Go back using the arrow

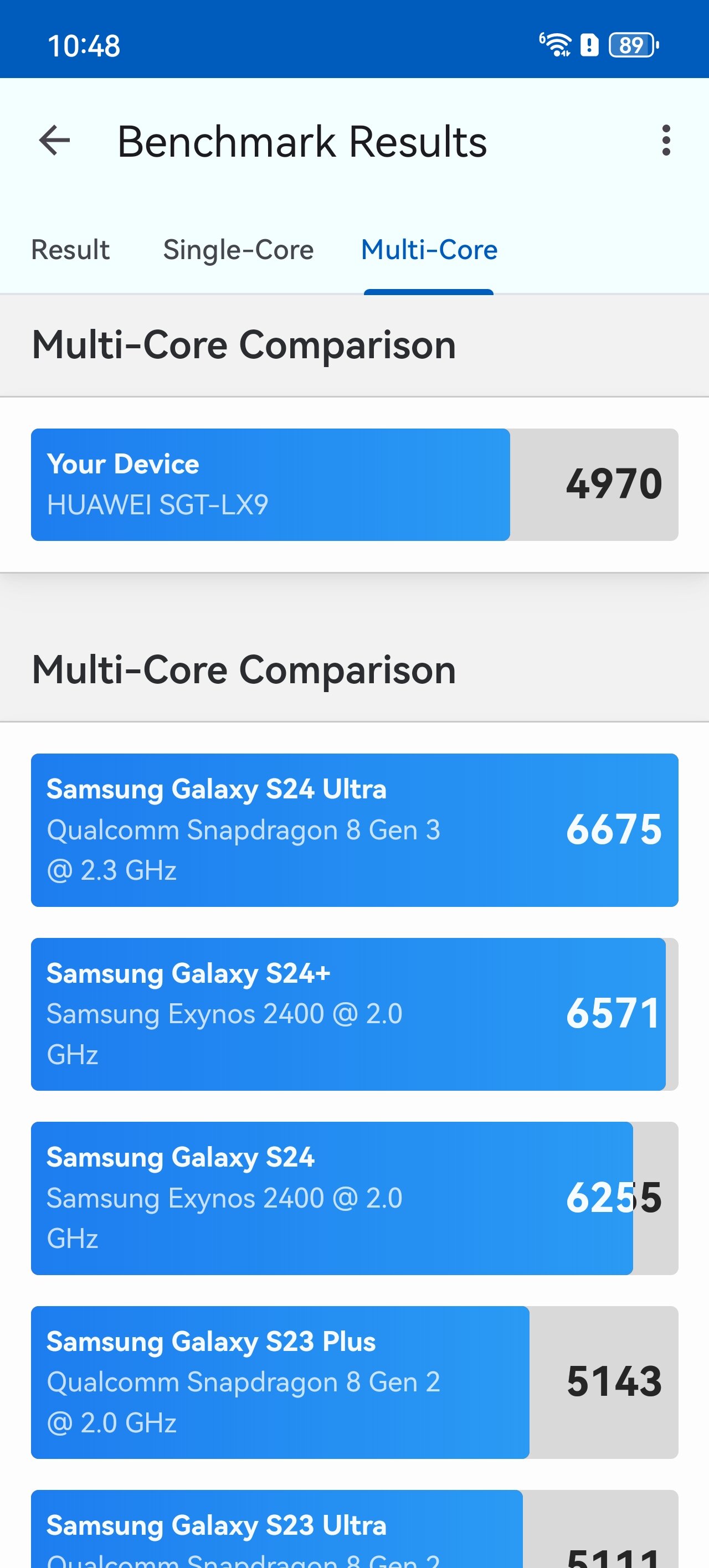click(x=55, y=141)
